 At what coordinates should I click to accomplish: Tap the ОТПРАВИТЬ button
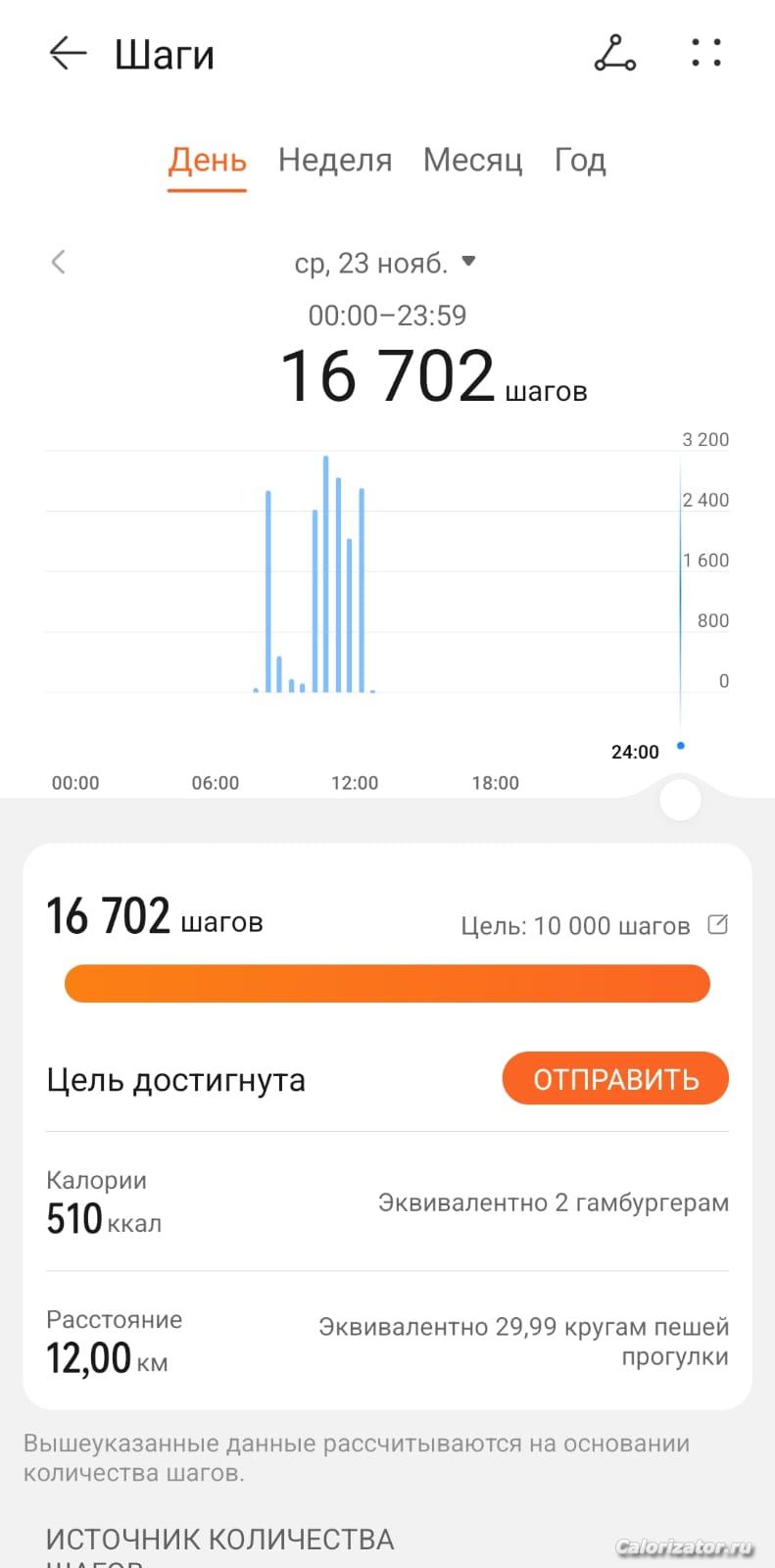point(615,1079)
